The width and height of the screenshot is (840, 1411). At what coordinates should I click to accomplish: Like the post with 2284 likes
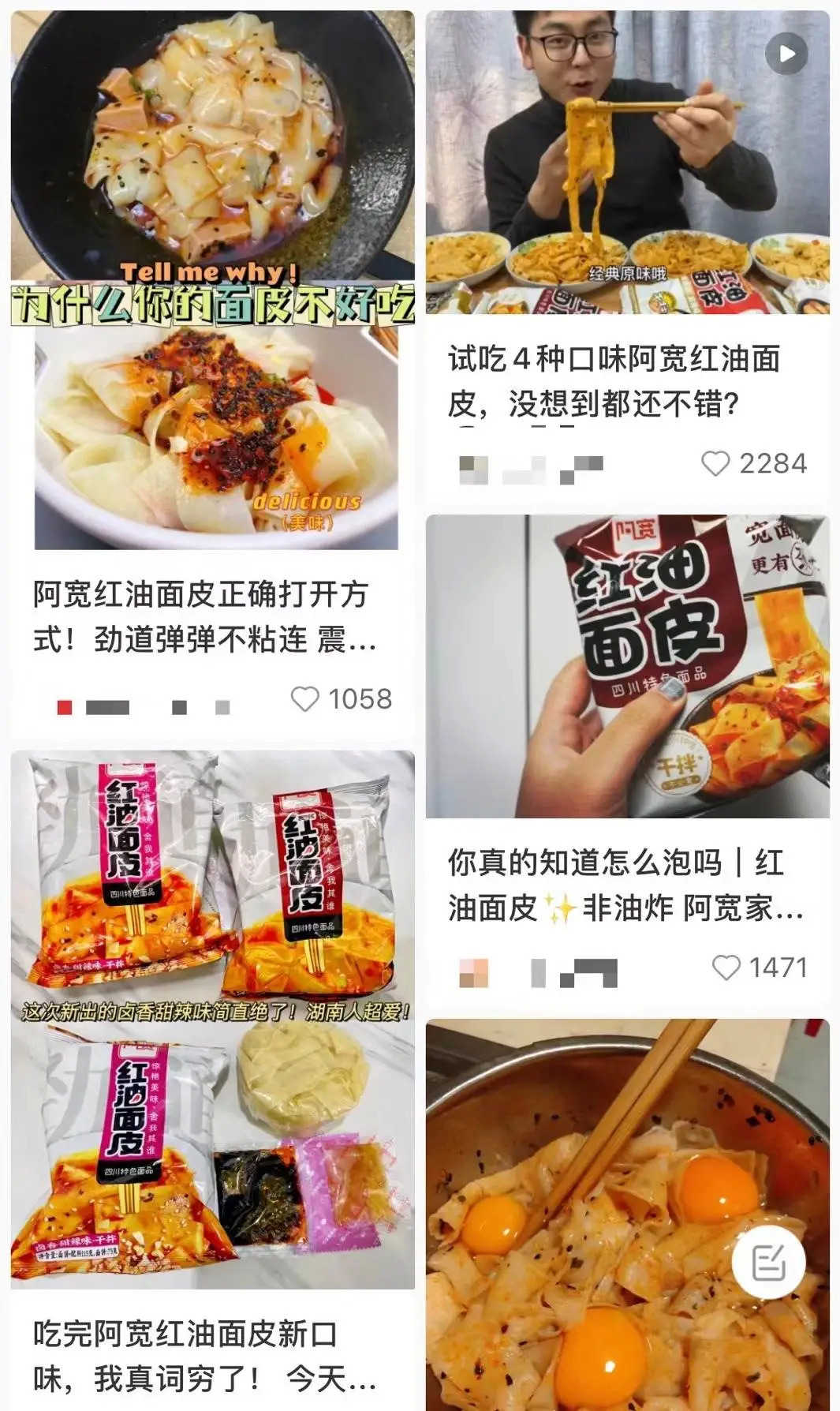tap(715, 463)
